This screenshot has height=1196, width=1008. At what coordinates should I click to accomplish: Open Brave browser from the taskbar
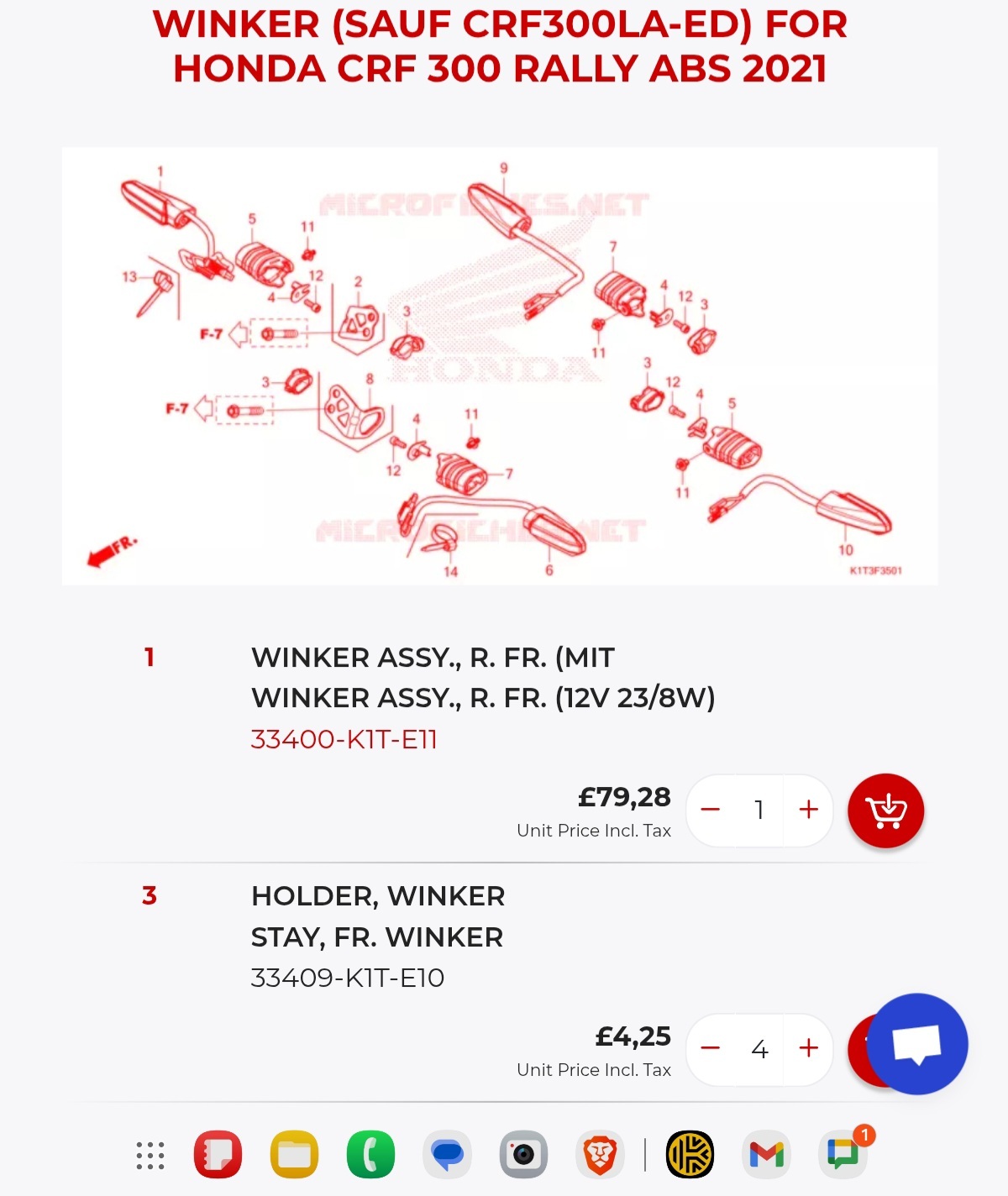(600, 1155)
